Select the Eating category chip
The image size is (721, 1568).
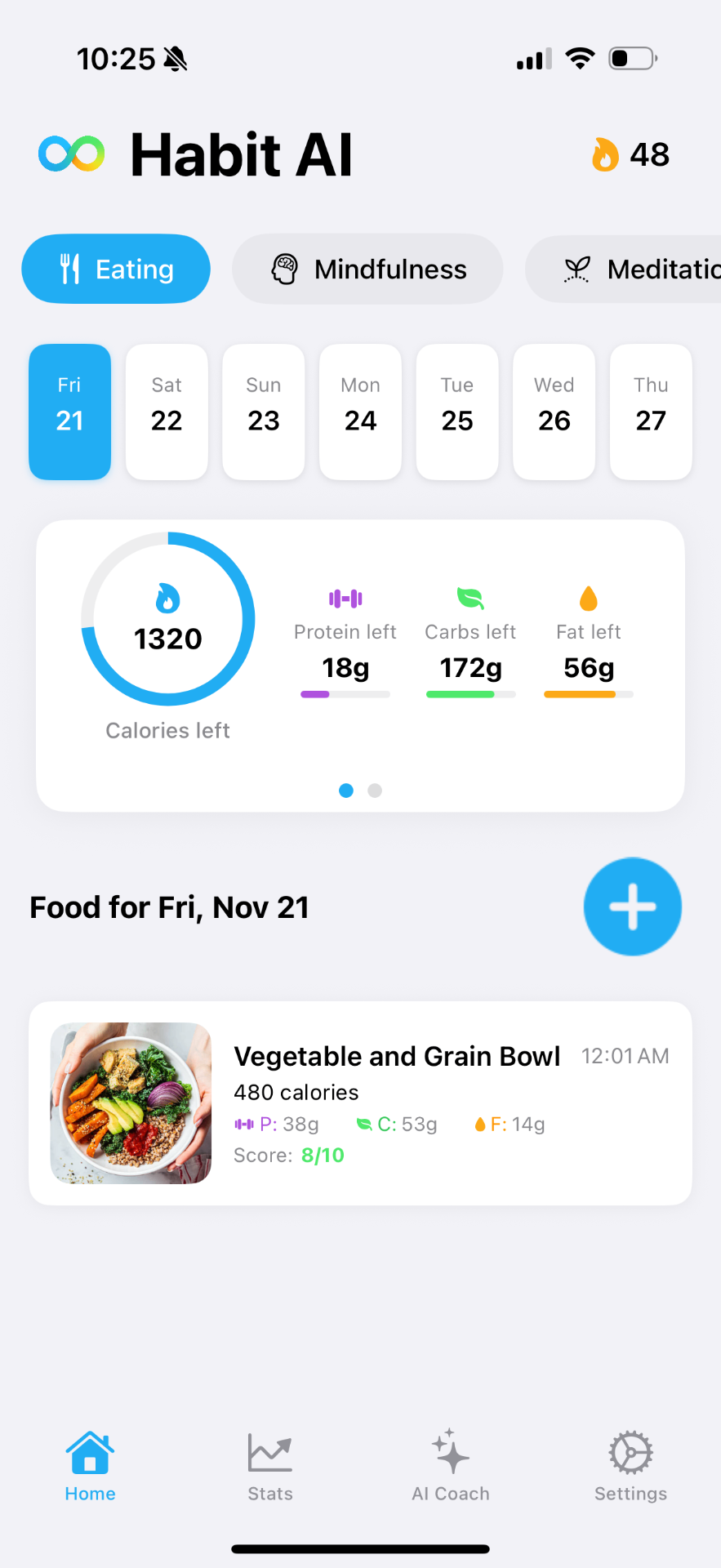click(116, 269)
